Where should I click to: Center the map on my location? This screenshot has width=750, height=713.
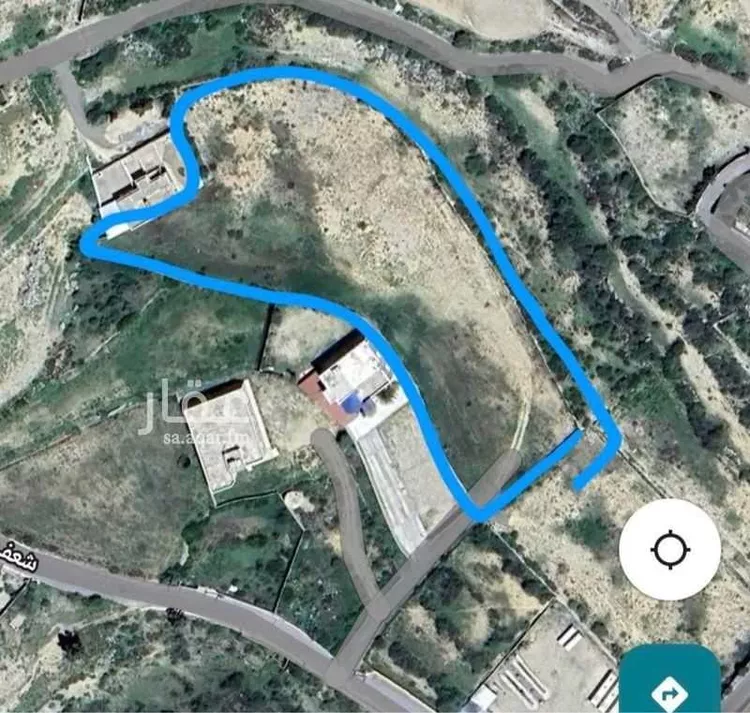coord(669,550)
